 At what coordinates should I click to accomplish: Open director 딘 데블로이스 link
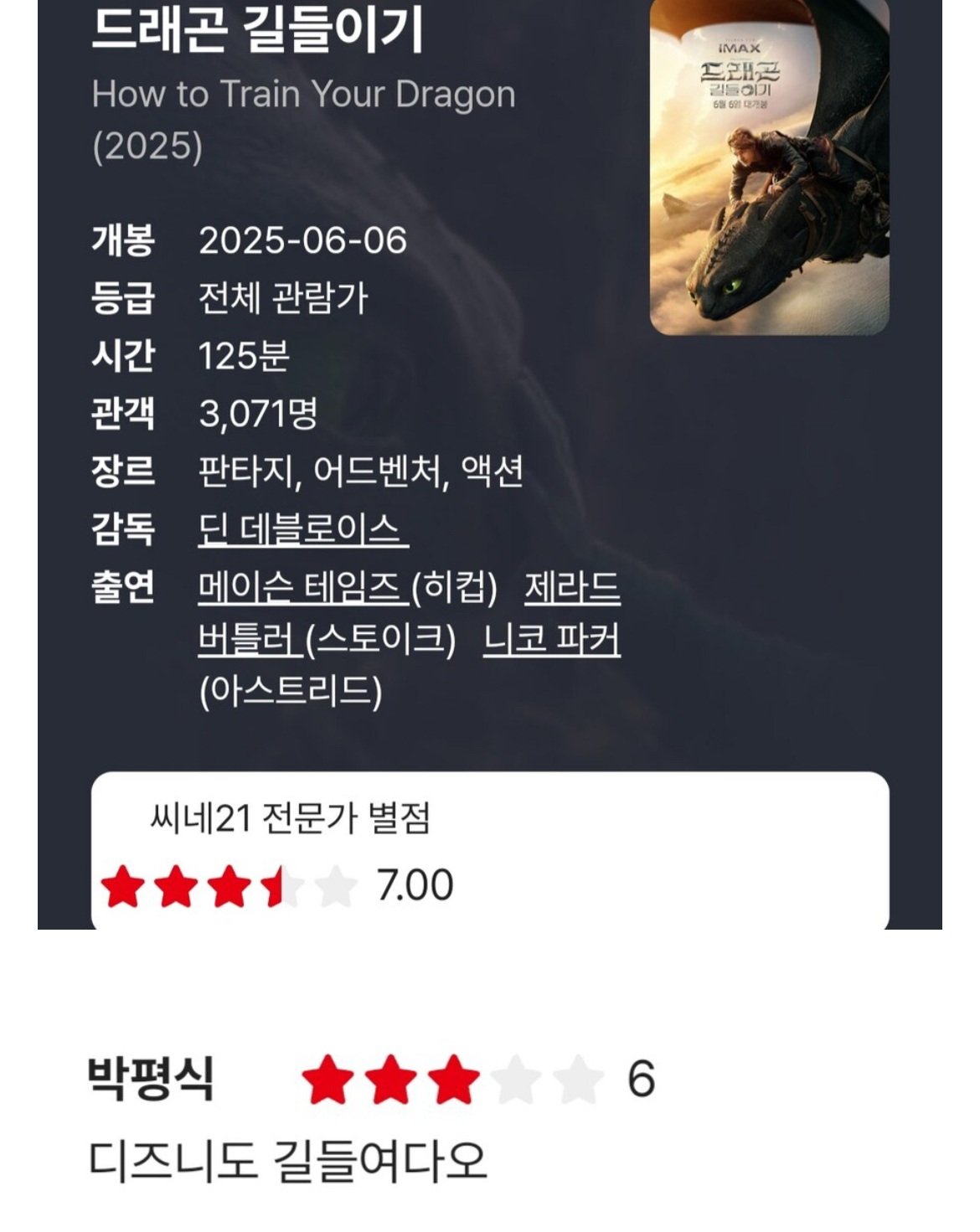coord(302,529)
